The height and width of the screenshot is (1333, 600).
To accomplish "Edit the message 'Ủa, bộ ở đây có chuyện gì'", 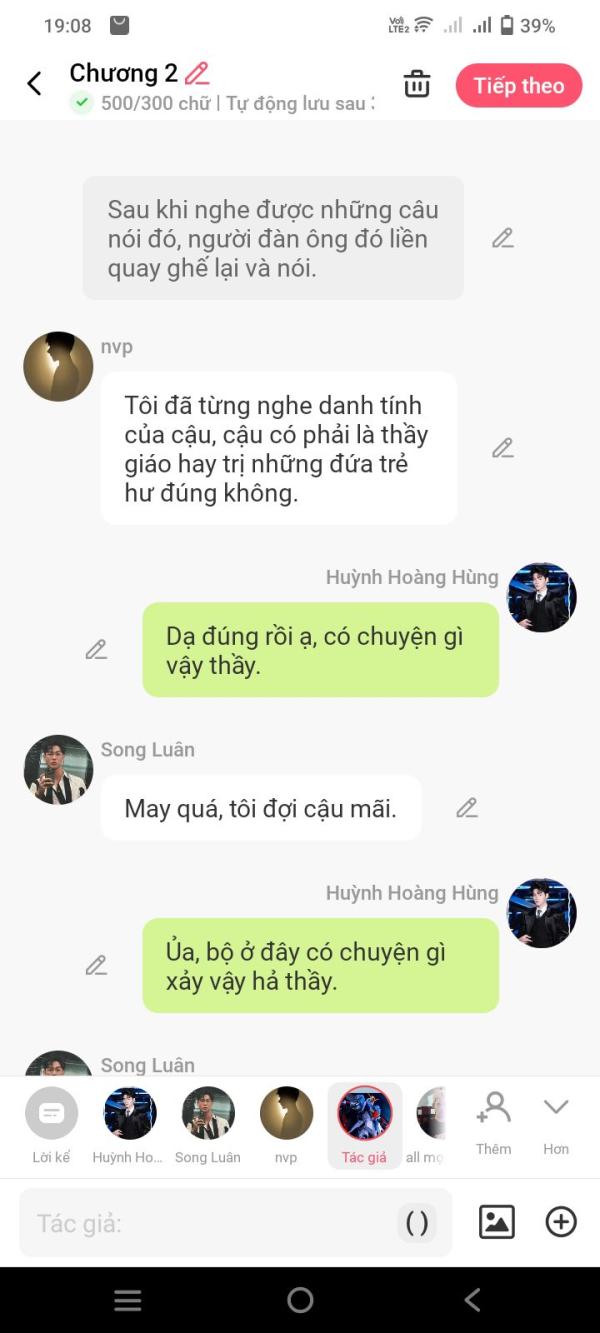I will click(x=96, y=966).
